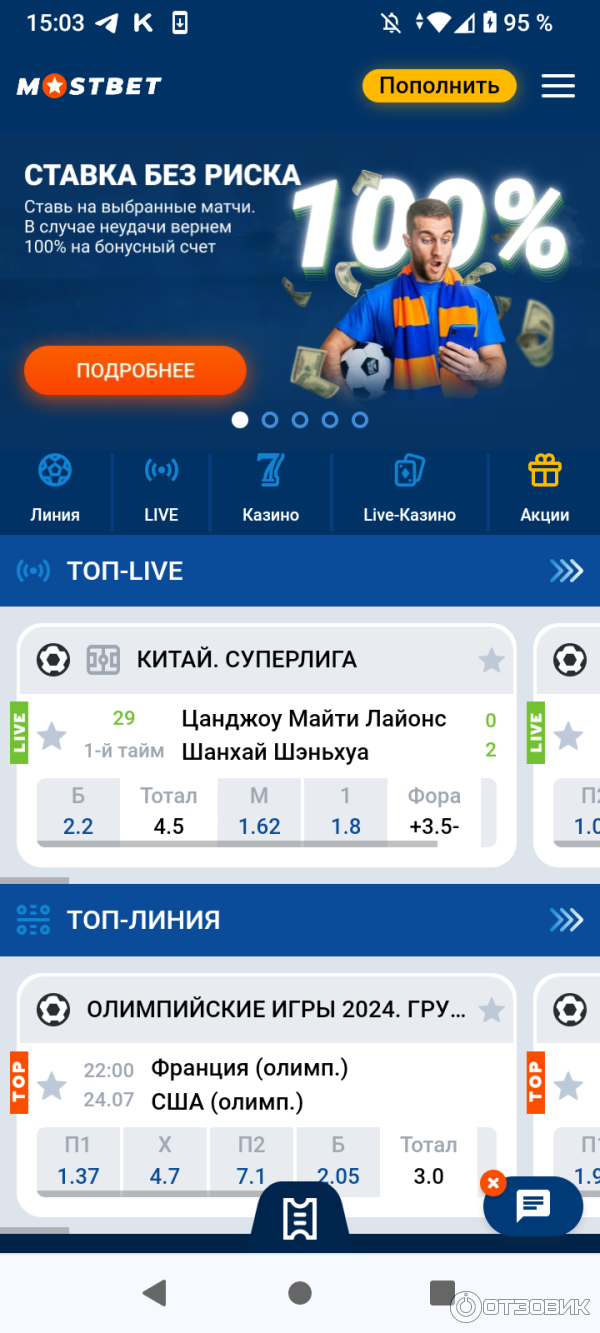Favorite the Цанджоу Майти Лайонс match
The height and width of the screenshot is (1333, 600).
[x=52, y=737]
